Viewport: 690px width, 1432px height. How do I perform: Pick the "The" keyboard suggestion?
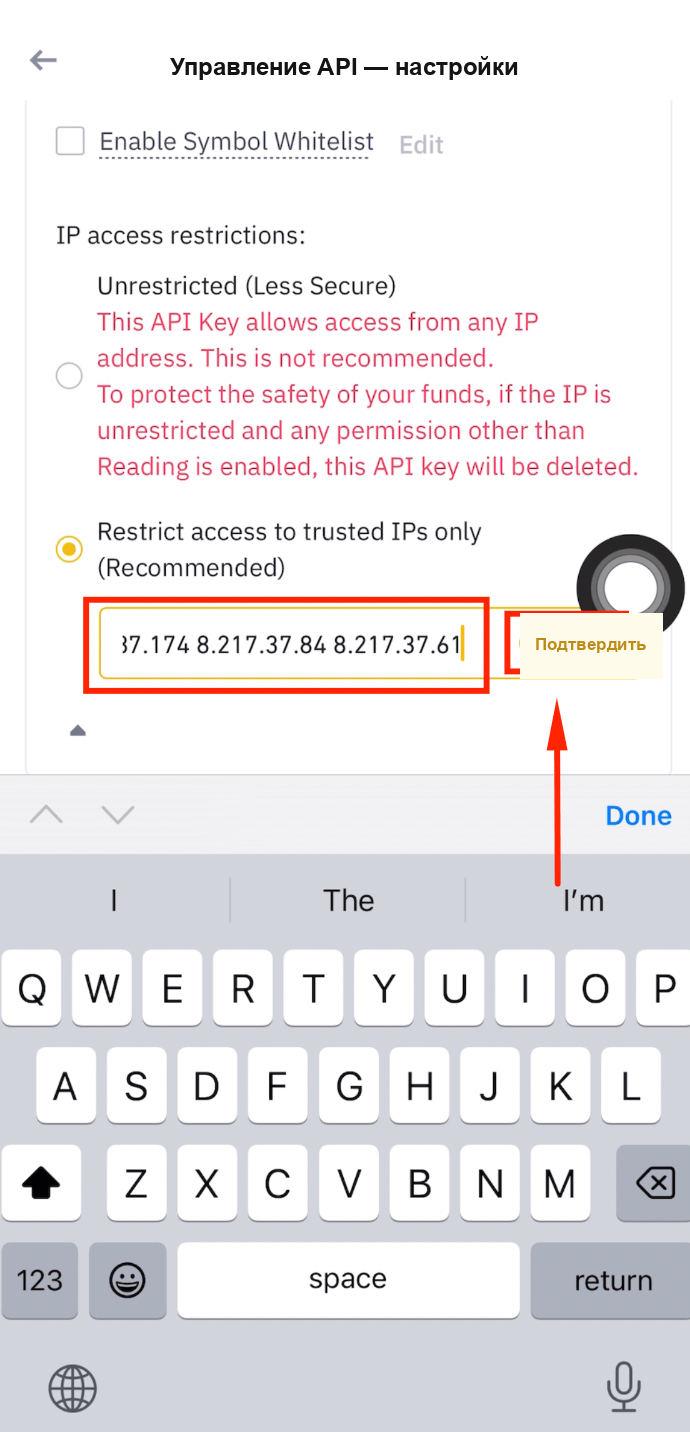tap(348, 900)
